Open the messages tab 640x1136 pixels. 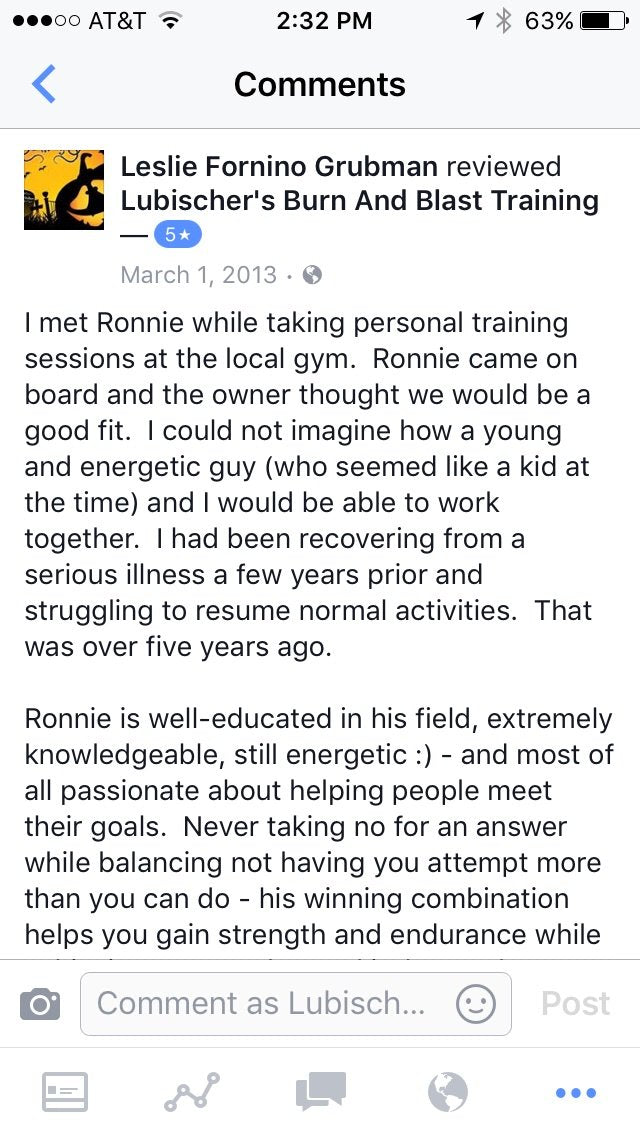coord(320,1092)
